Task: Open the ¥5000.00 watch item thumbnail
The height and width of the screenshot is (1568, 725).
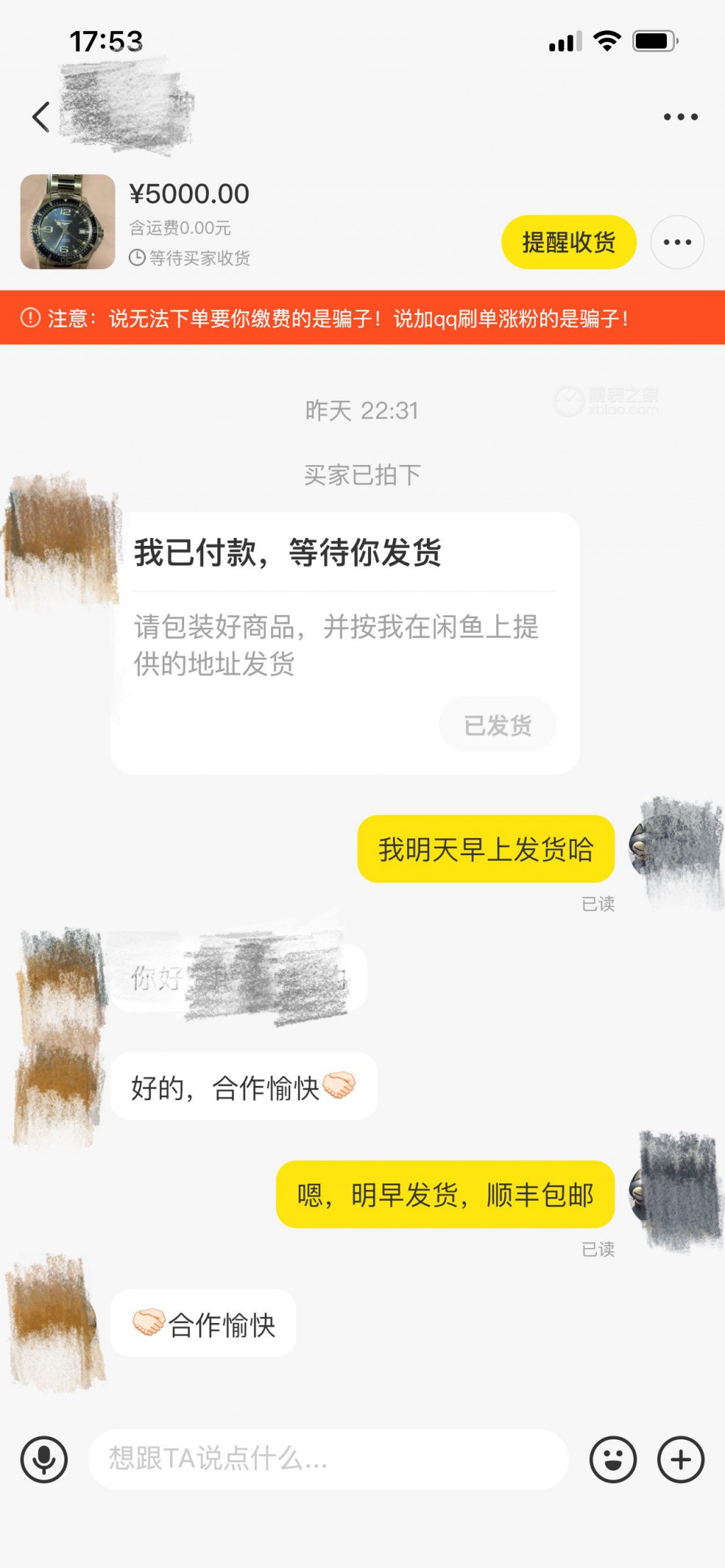Action: click(x=68, y=222)
